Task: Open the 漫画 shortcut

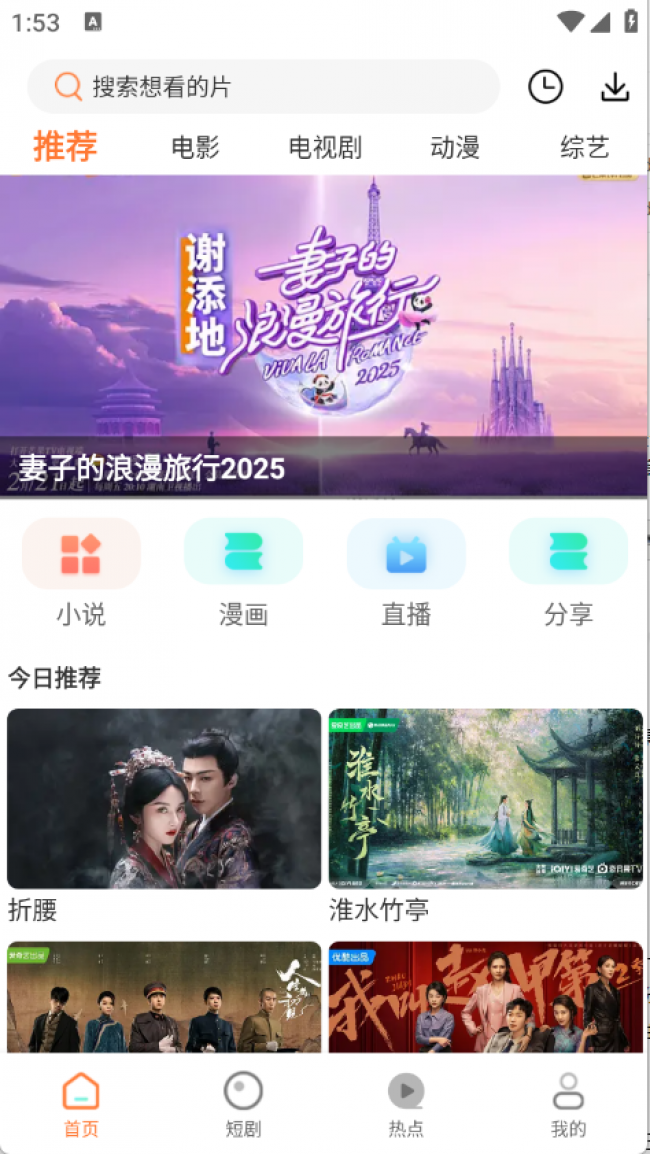Action: (x=244, y=573)
